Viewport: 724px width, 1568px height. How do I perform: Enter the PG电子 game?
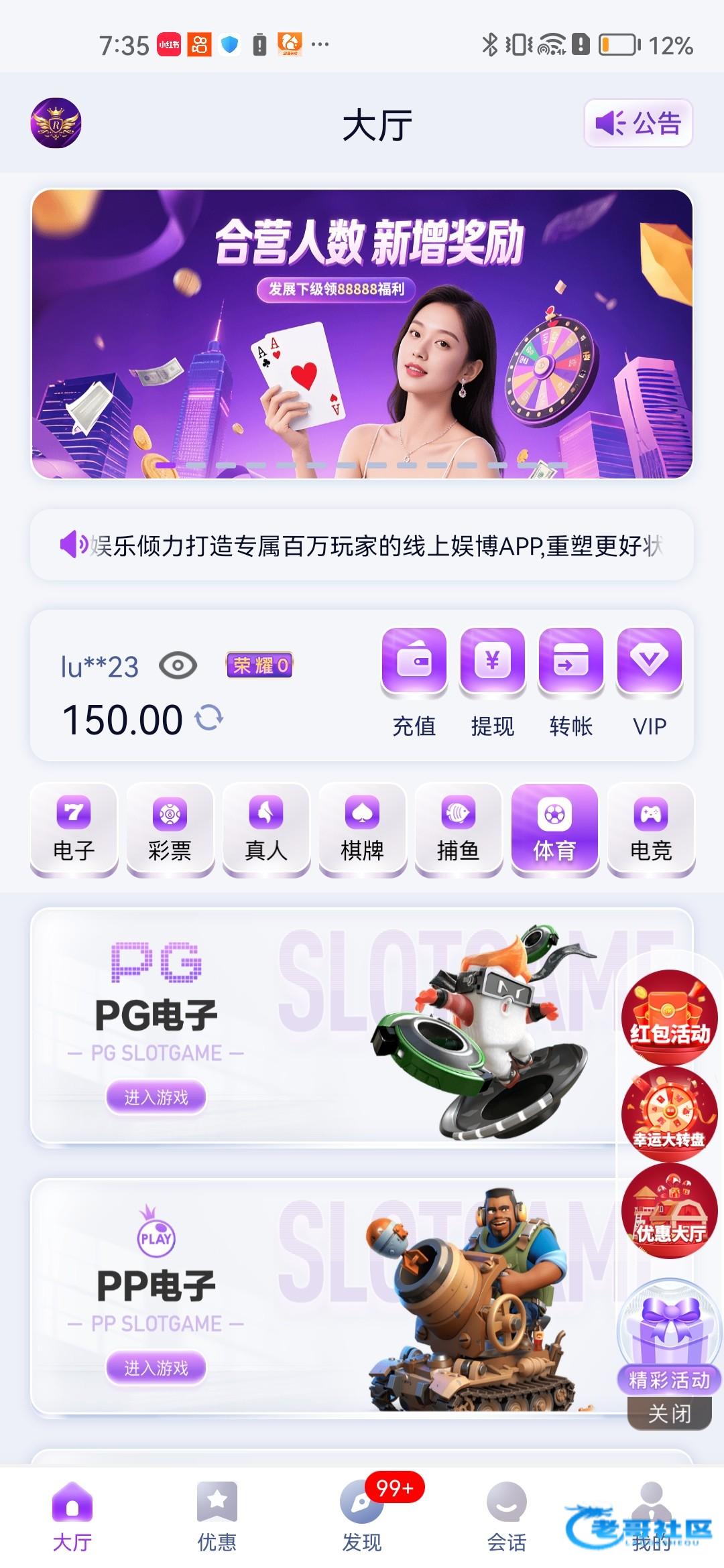pos(156,1097)
